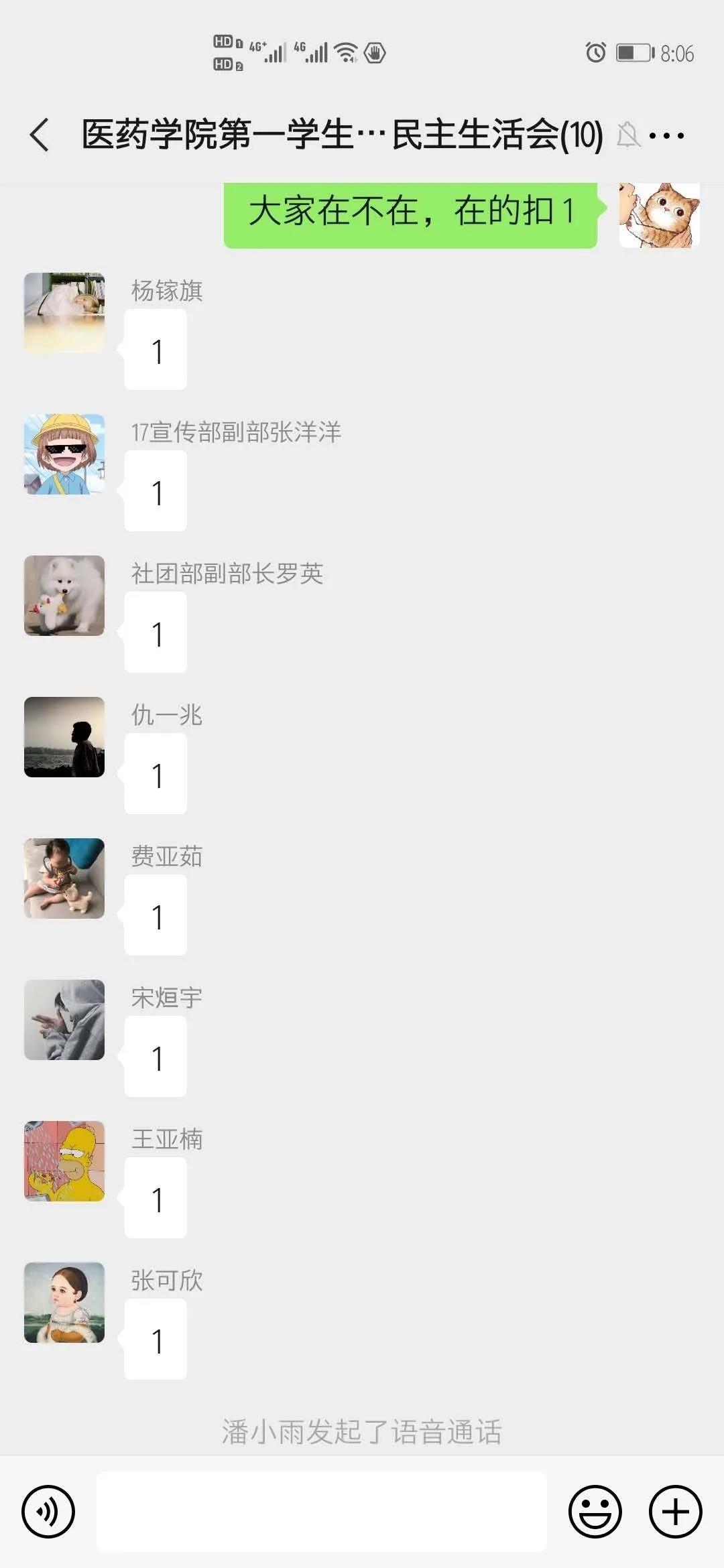Open 17宣传部副部张洋洋's avatar
The height and width of the screenshot is (1568, 724).
[64, 454]
